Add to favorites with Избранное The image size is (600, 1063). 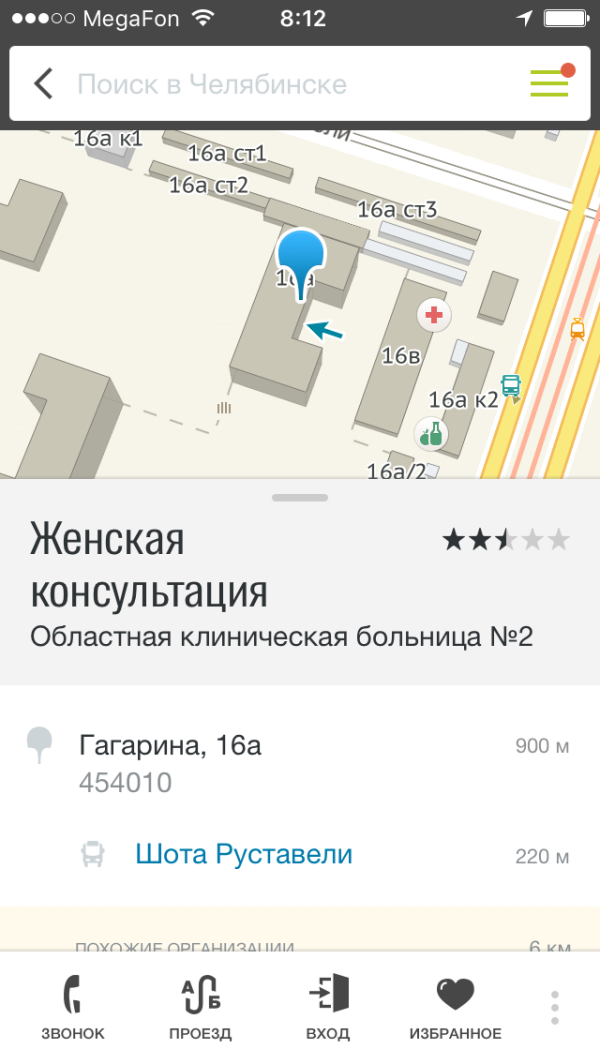455,1007
